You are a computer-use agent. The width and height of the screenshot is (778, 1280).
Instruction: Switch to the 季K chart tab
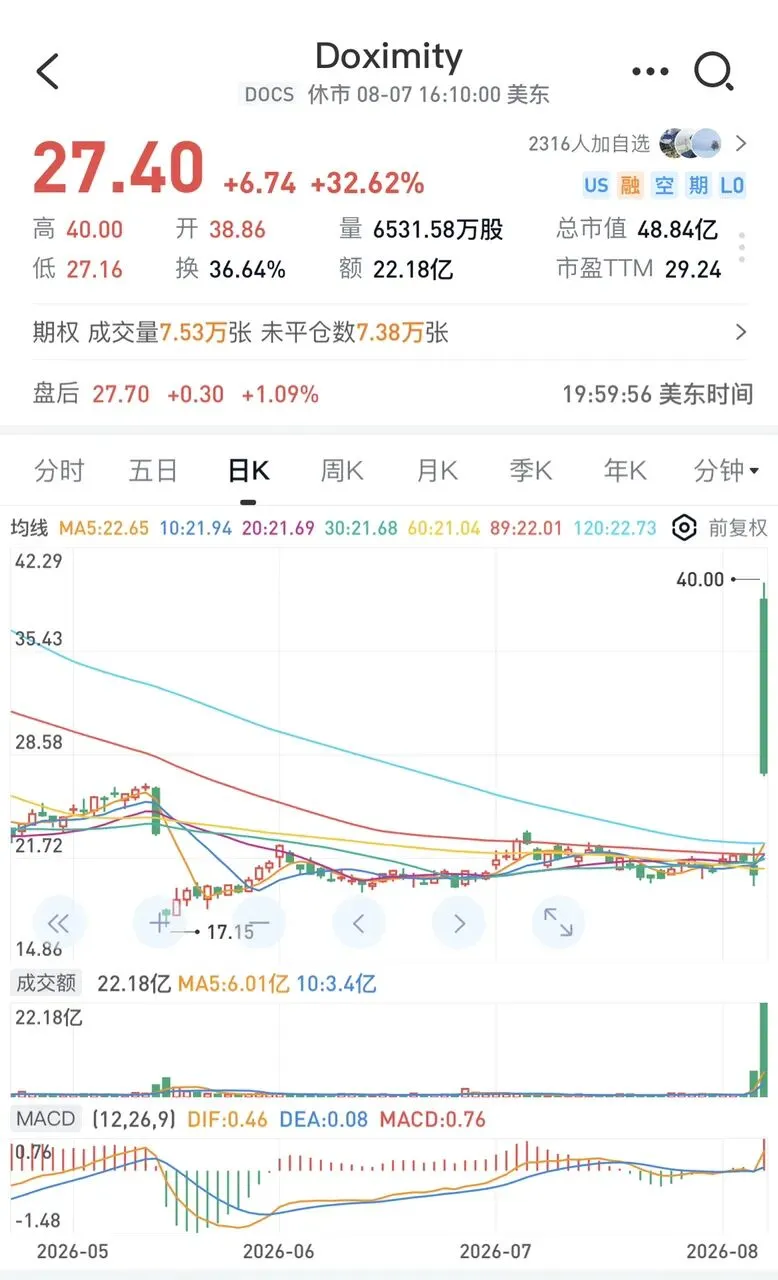pos(531,470)
